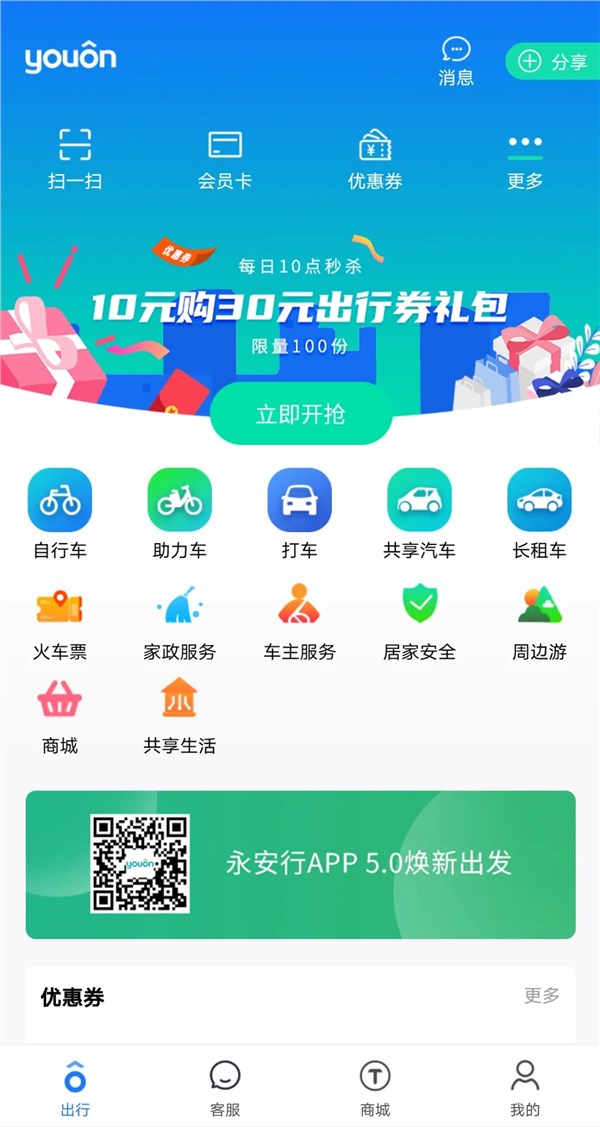Switch to the 我的 tab

coord(525,1086)
